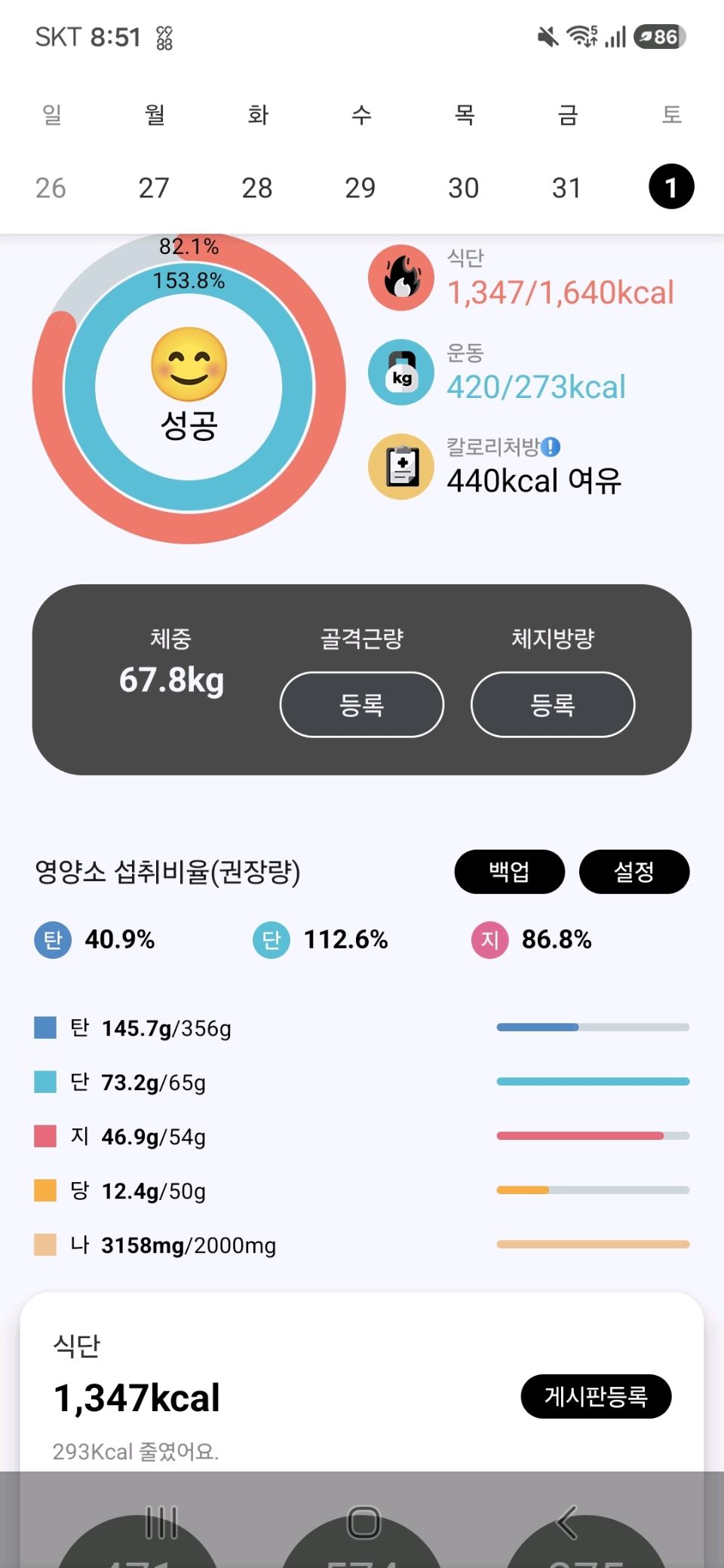
Task: Register 골격근량 with the 등록 button
Action: [x=362, y=704]
